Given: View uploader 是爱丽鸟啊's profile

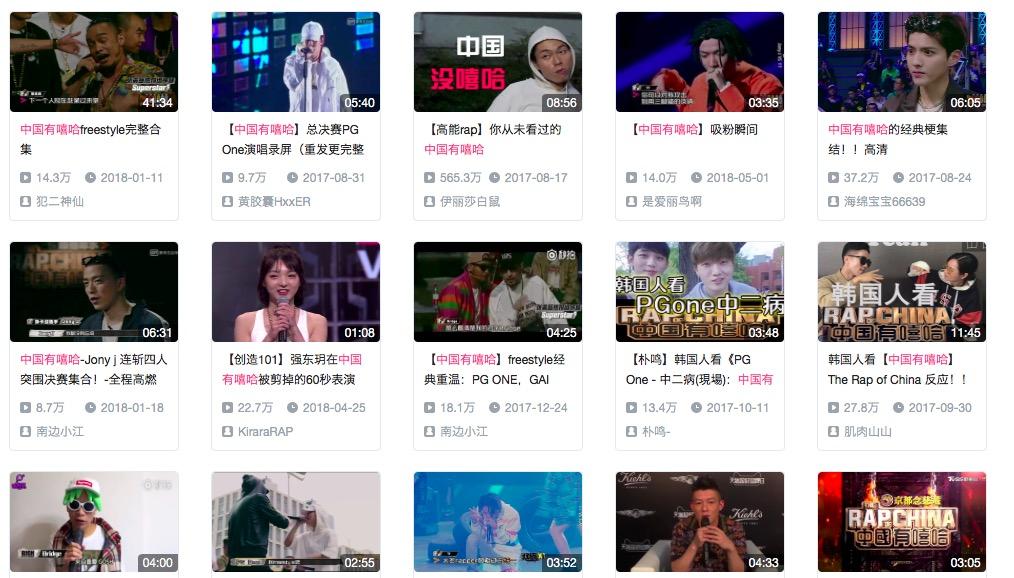Looking at the screenshot, I should [671, 201].
